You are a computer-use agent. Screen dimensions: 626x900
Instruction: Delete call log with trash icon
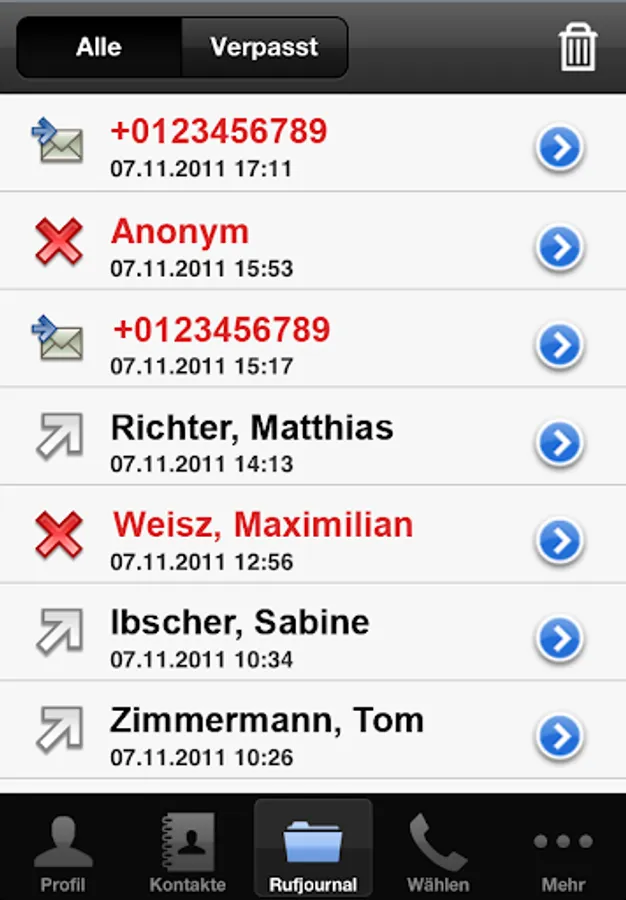[578, 47]
